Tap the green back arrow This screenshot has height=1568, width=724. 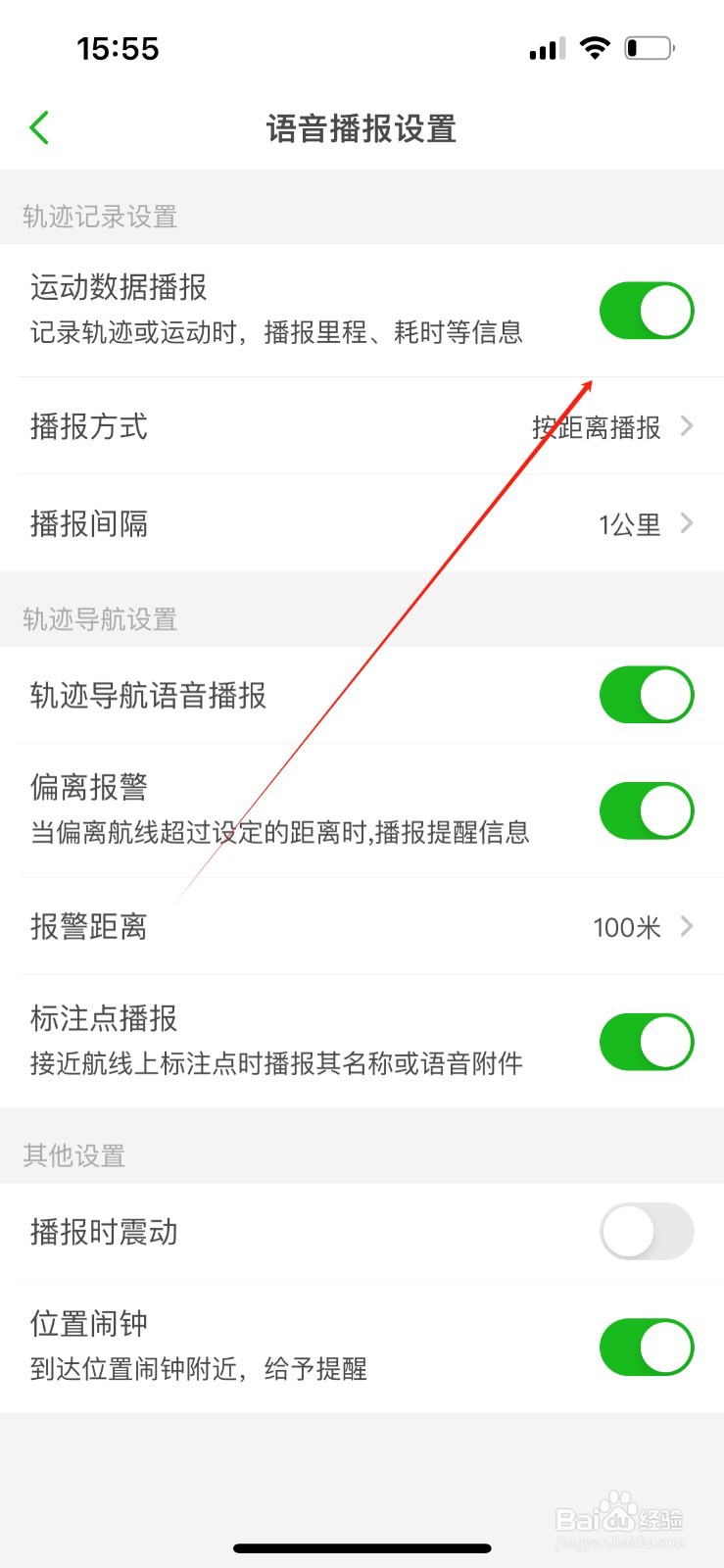point(39,126)
